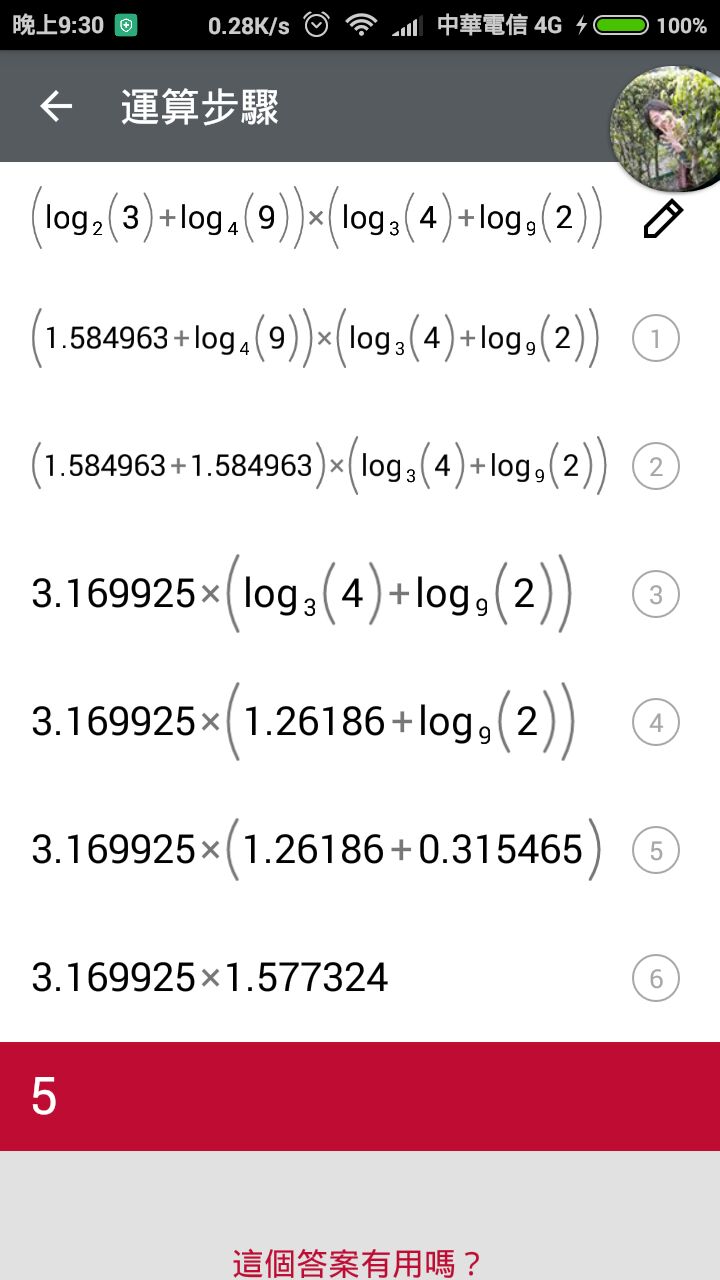Edit the original log expression
Viewport: 720px width, 1280px height.
pyautogui.click(x=662, y=219)
